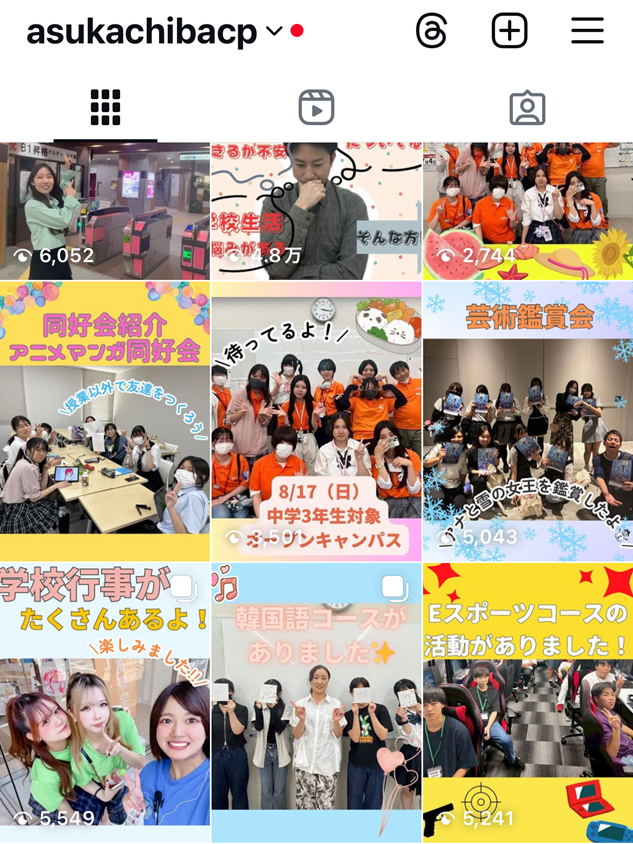Open the hamburger menu
Image resolution: width=633 pixels, height=844 pixels.
click(x=587, y=31)
